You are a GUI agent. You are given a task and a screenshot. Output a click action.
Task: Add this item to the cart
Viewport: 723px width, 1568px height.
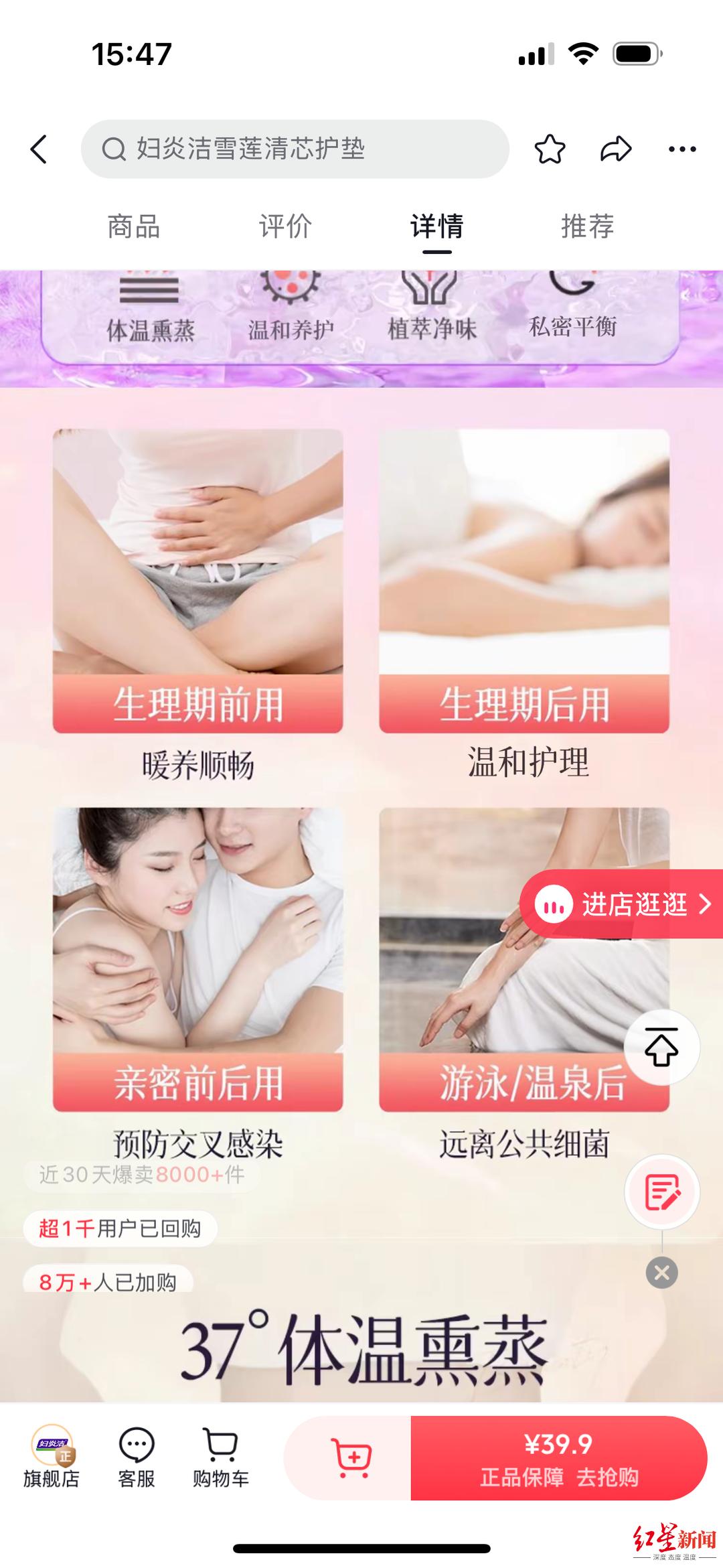[x=351, y=1458]
